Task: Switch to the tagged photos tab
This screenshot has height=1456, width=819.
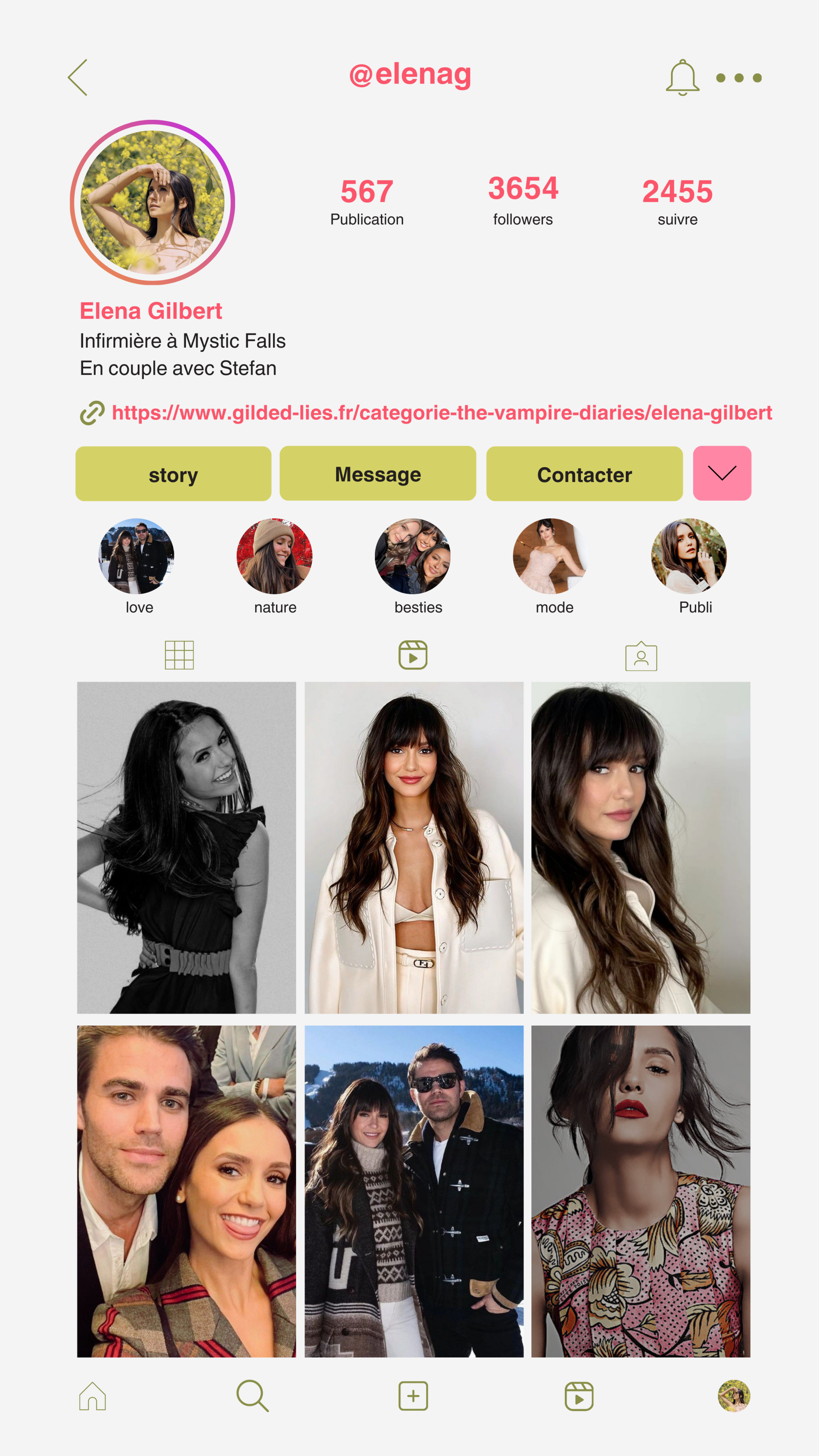Action: [x=641, y=656]
